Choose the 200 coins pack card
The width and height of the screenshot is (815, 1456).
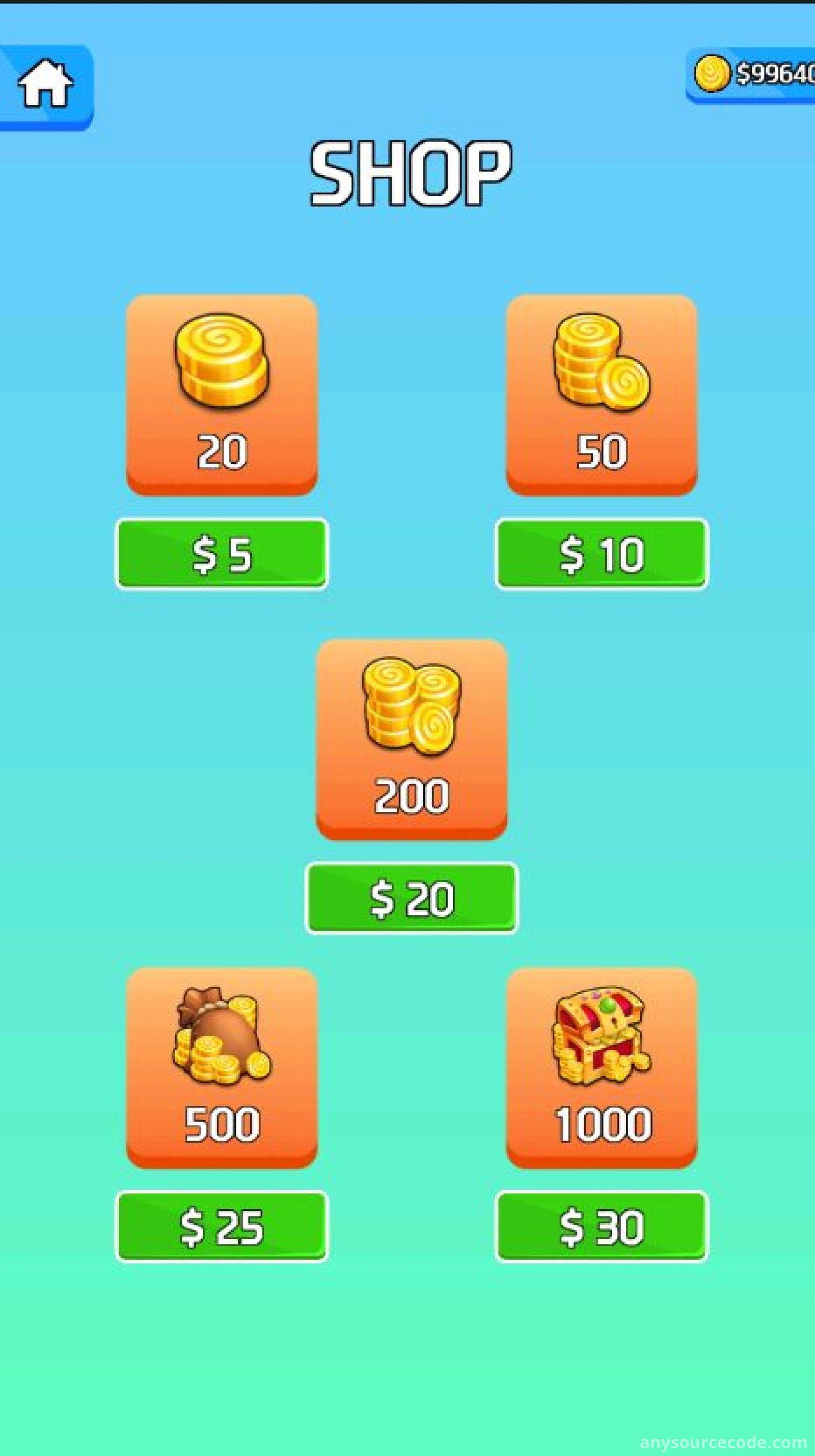click(x=412, y=739)
